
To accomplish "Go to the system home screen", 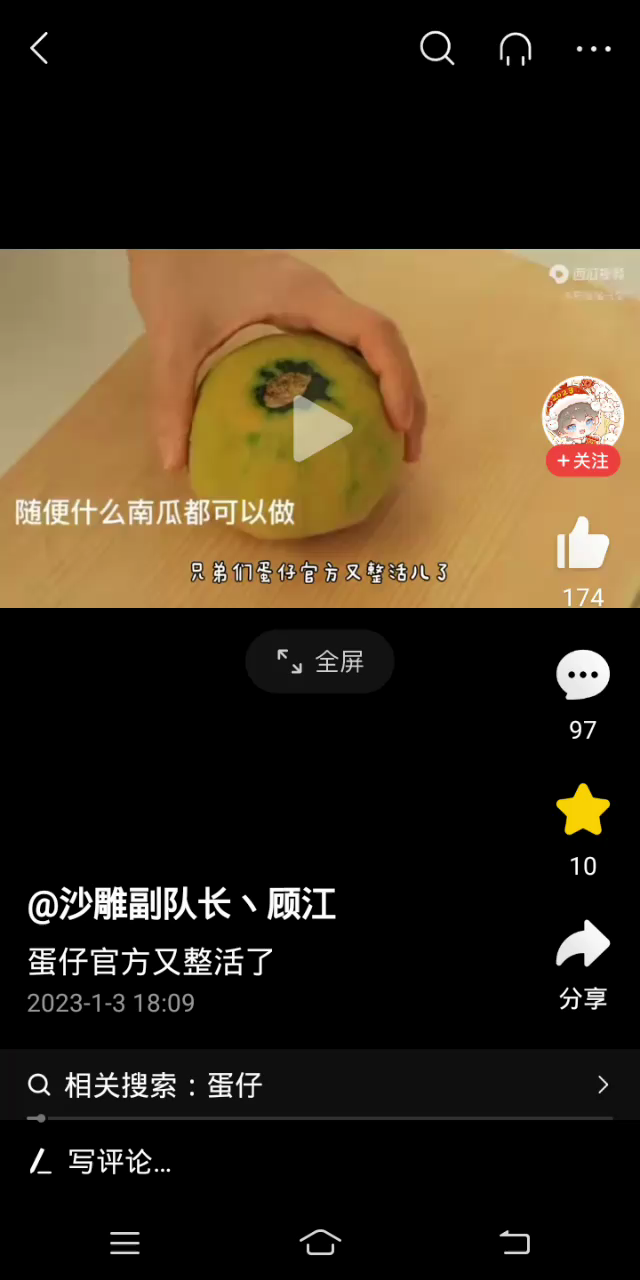I will click(x=320, y=1243).
